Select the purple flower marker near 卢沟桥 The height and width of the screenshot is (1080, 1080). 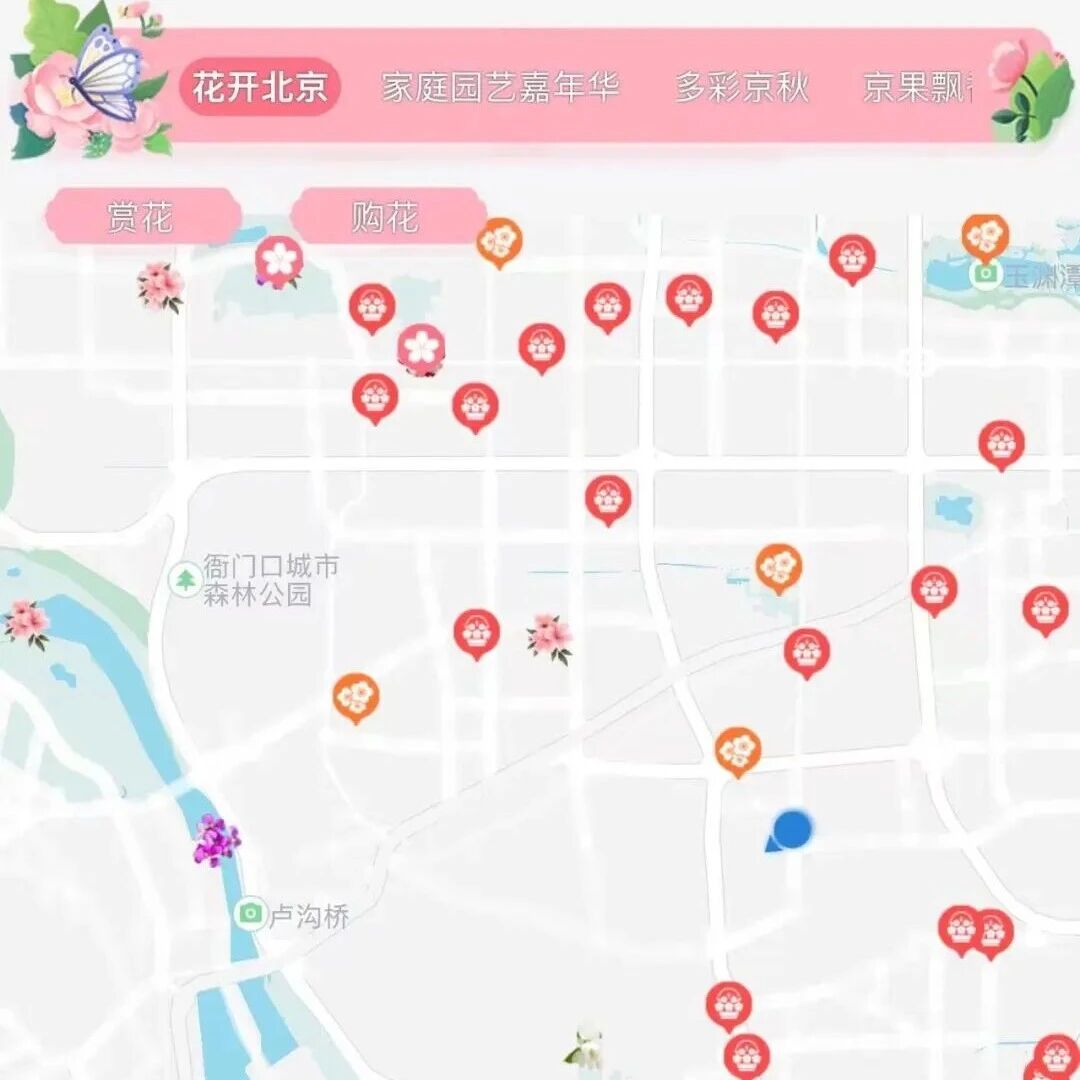point(216,840)
